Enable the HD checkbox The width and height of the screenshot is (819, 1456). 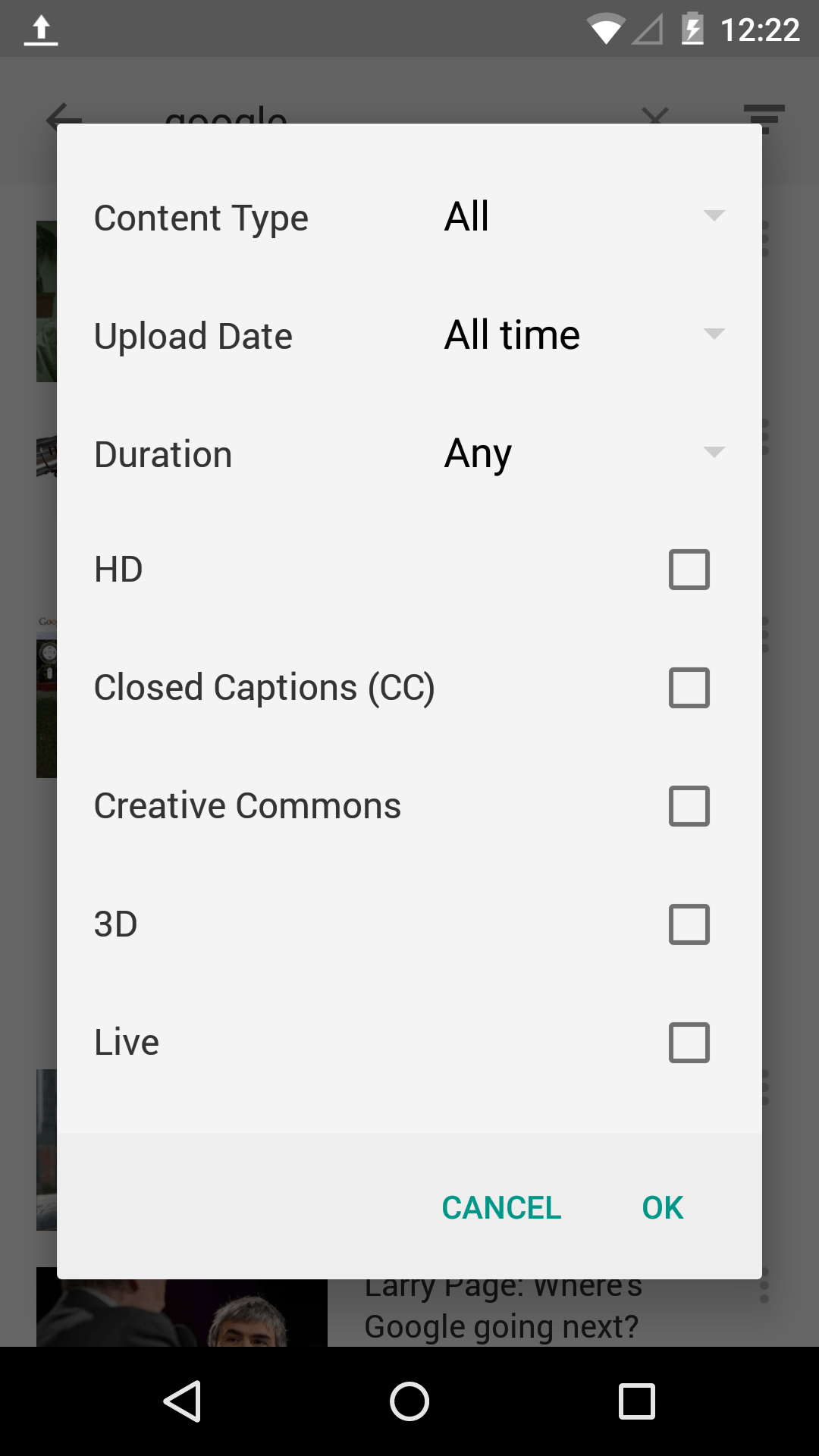tap(689, 570)
